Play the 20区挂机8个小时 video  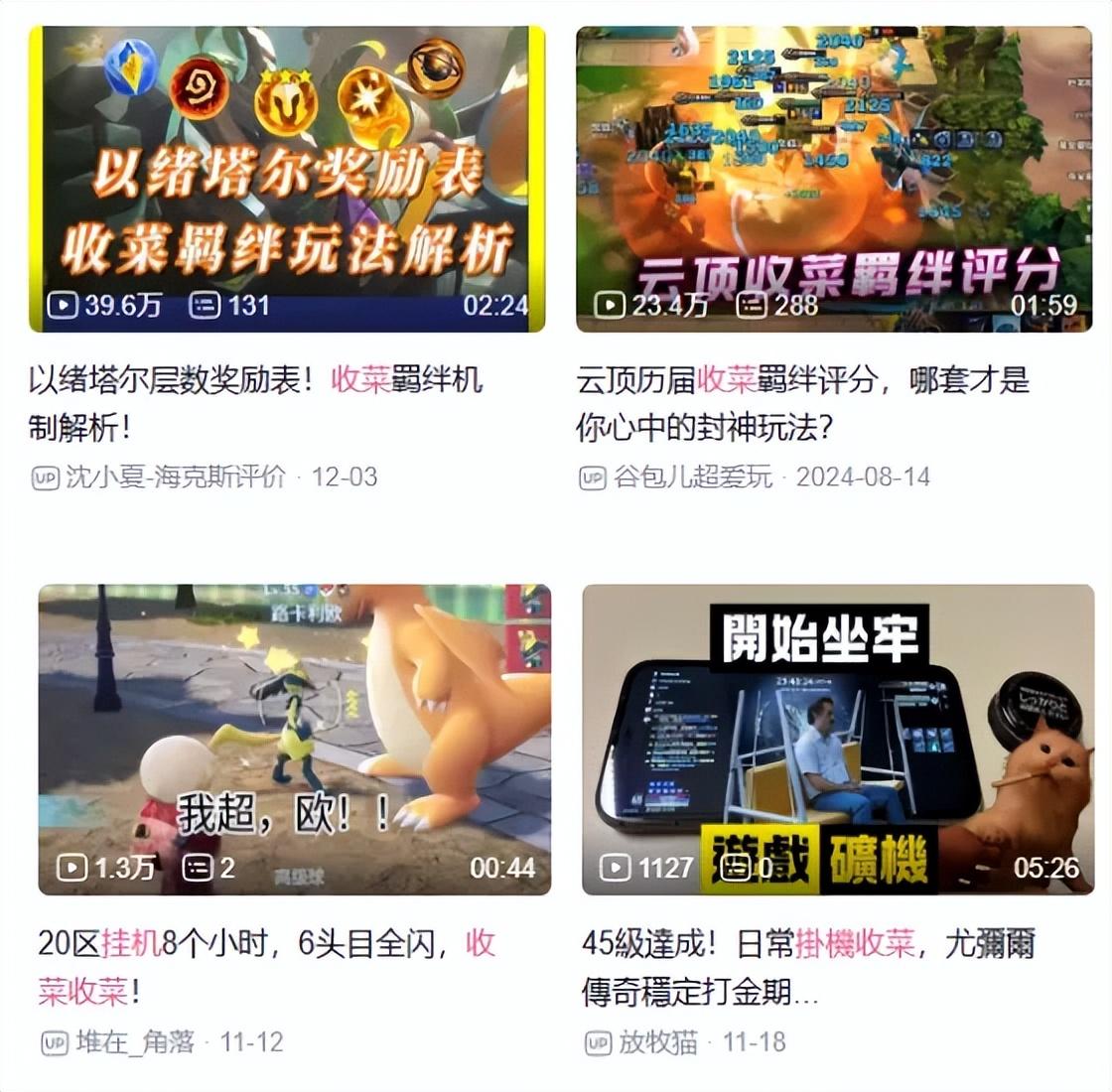coord(294,739)
